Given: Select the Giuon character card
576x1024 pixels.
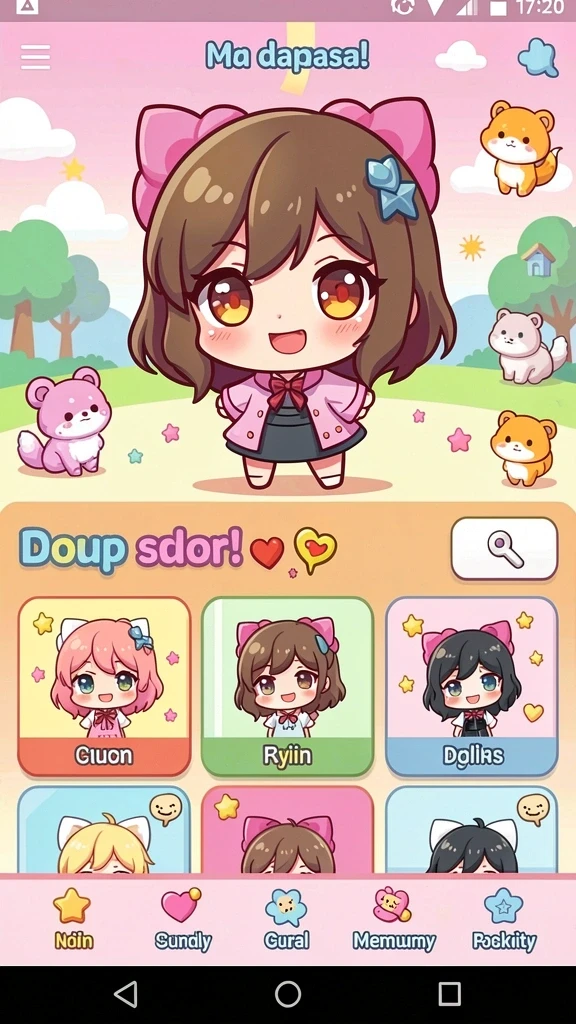Looking at the screenshot, I should (104, 686).
